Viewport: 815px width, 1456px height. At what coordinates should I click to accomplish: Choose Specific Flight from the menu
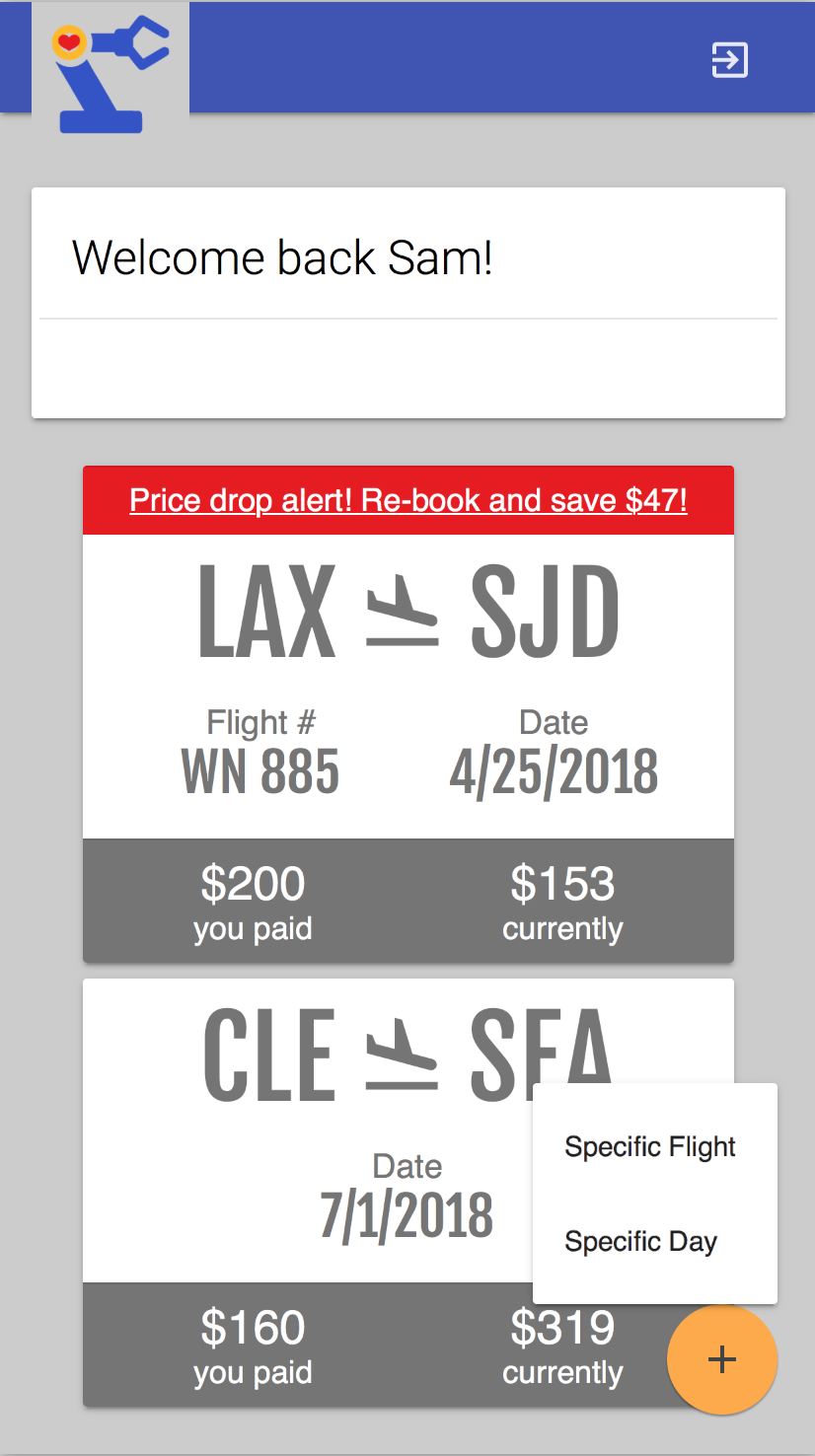click(x=650, y=1146)
